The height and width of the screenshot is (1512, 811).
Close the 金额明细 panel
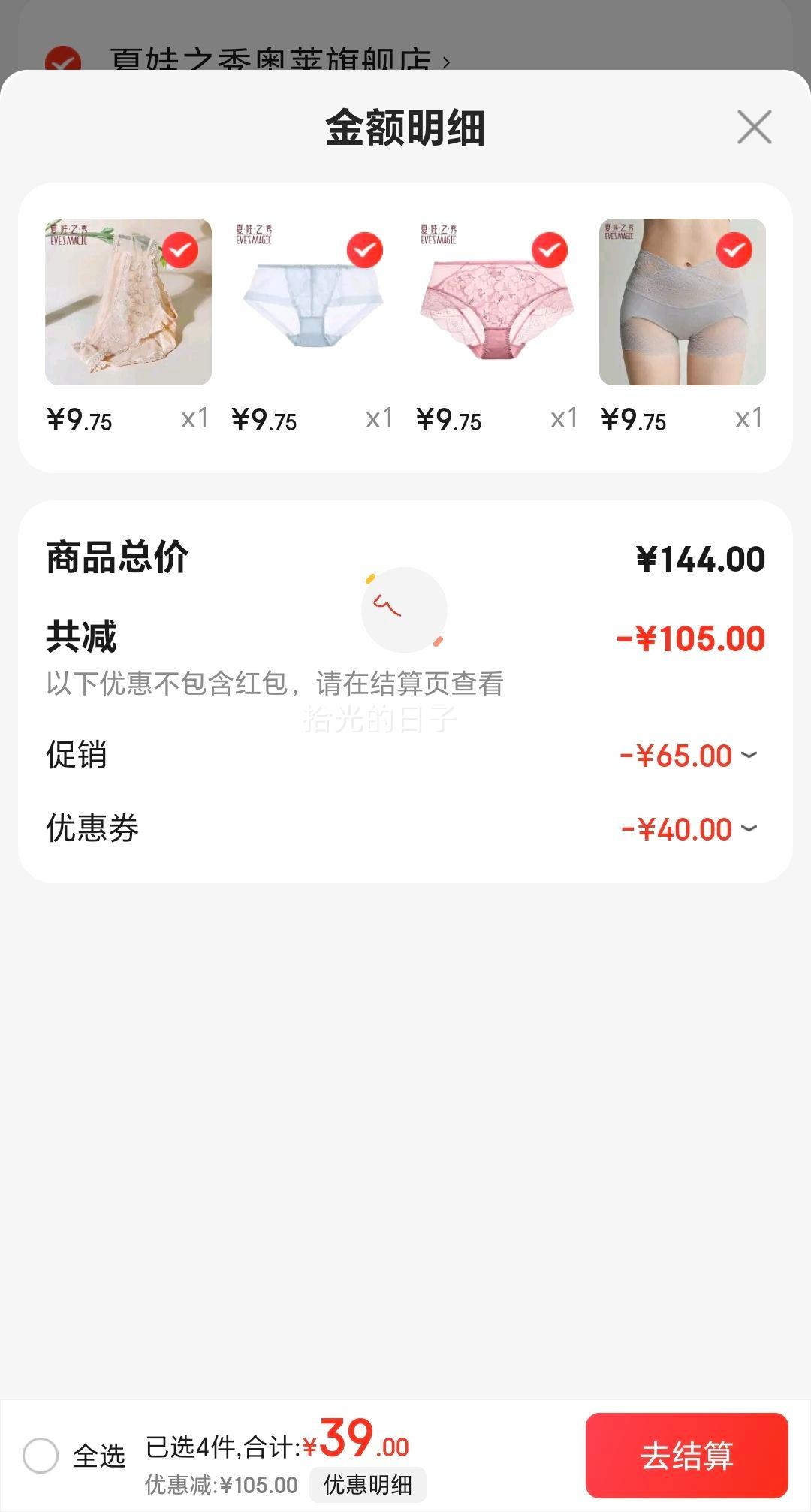point(754,127)
